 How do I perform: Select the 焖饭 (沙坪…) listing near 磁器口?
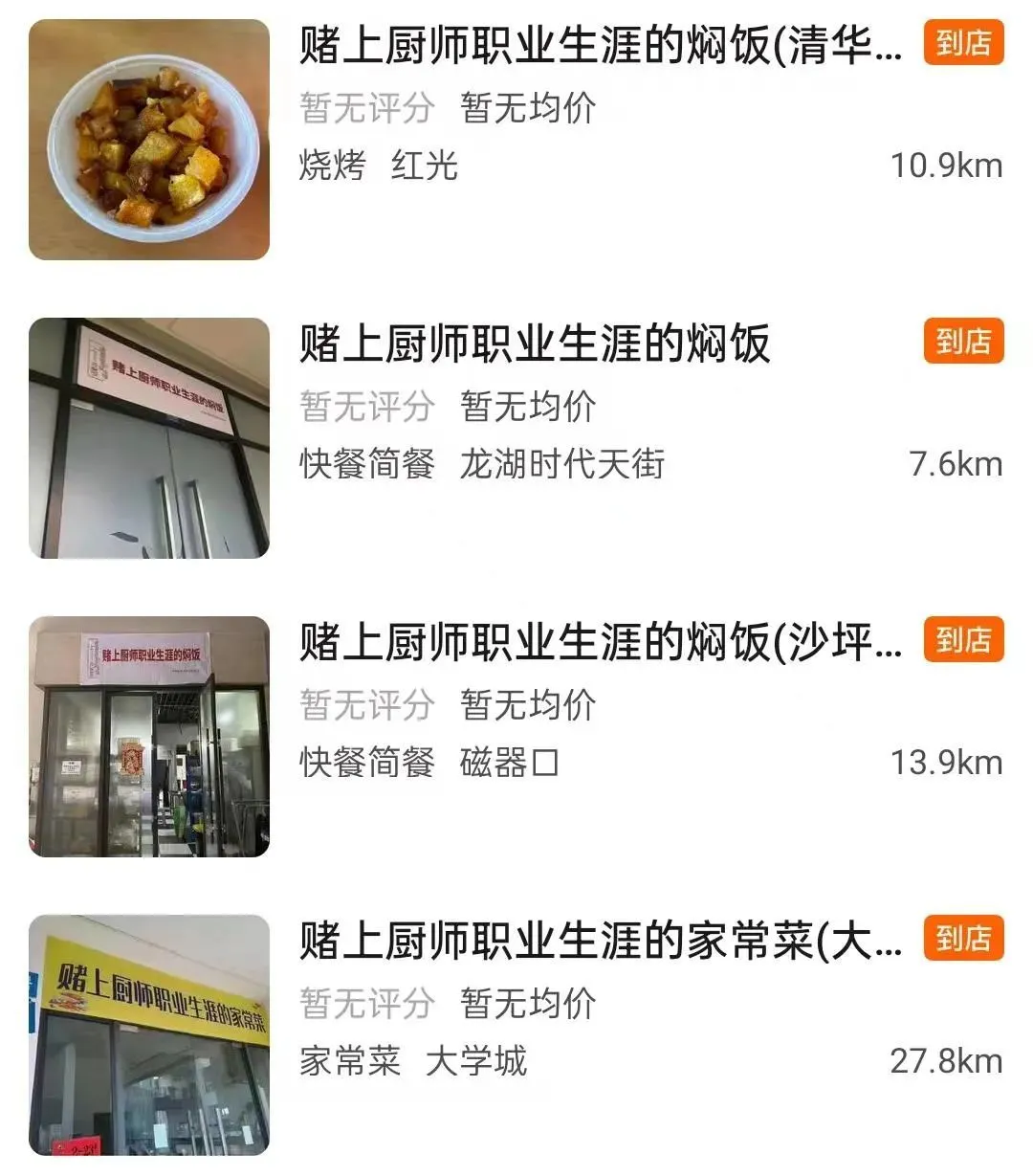[x=601, y=643]
